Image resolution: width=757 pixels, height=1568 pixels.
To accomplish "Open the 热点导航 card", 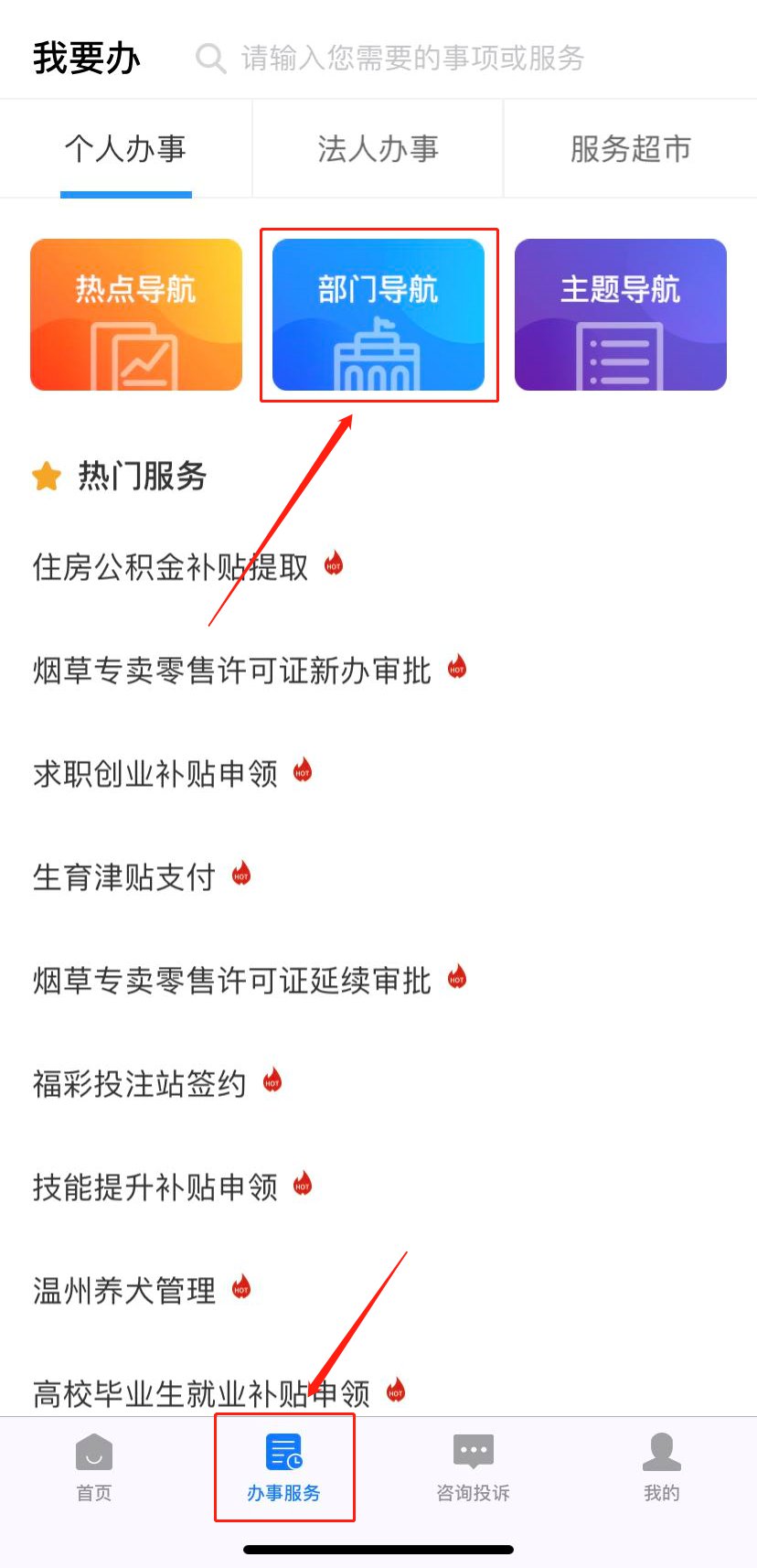I will (x=136, y=315).
